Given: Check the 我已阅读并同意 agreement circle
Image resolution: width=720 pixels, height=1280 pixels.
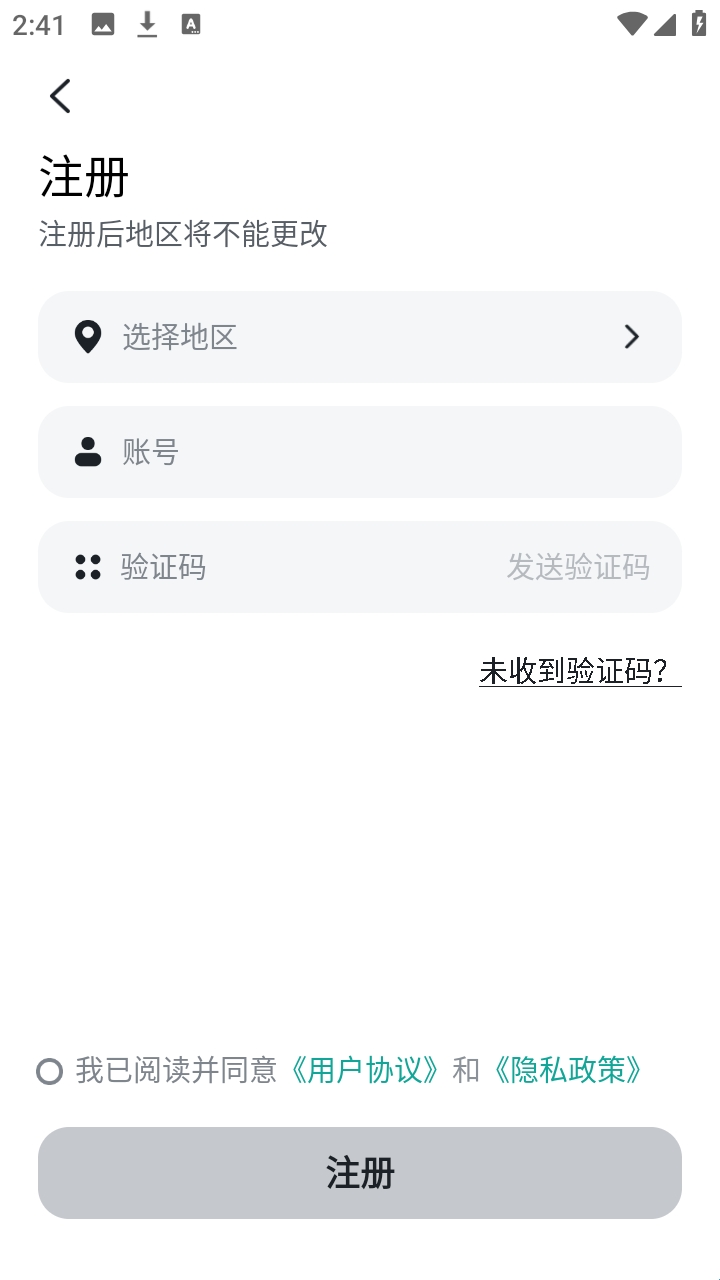Looking at the screenshot, I should pyautogui.click(x=50, y=1071).
